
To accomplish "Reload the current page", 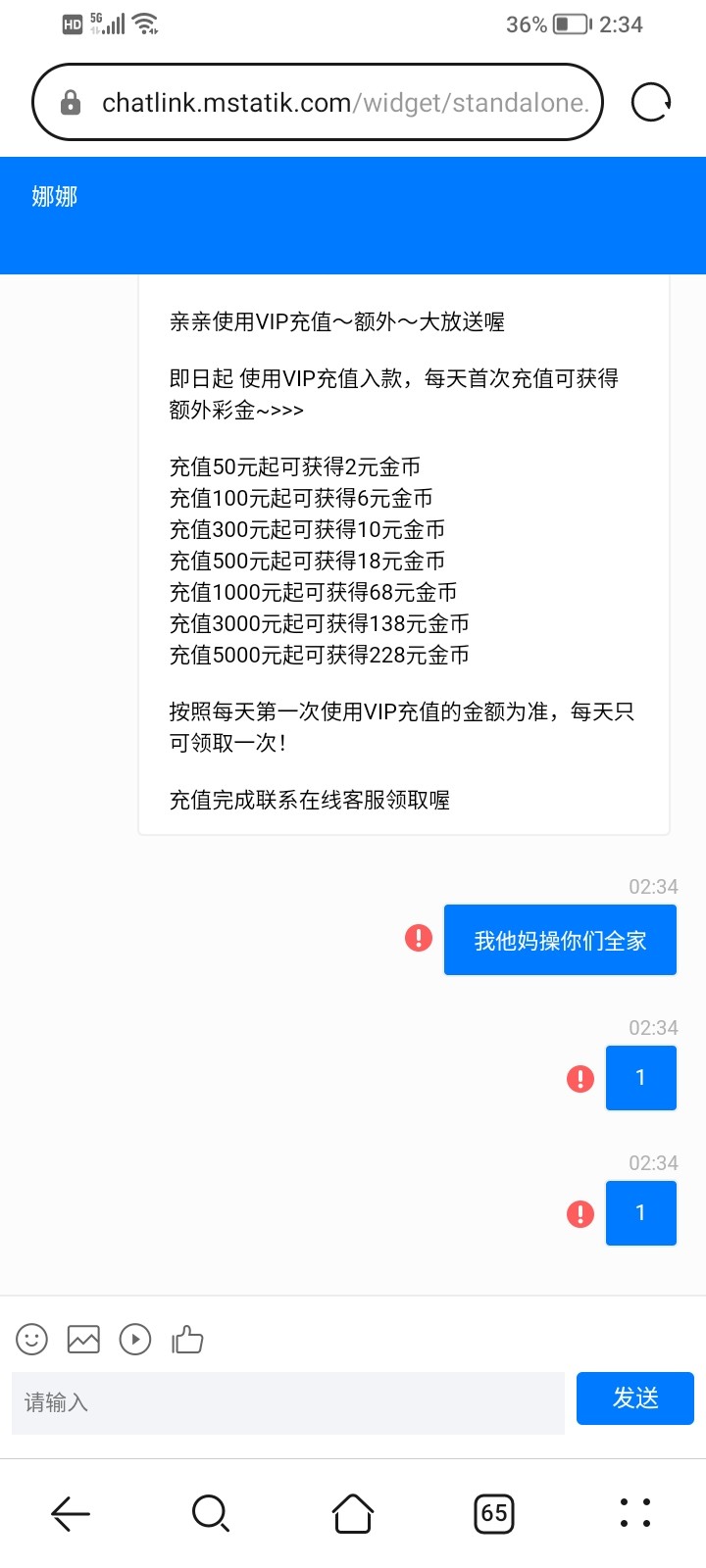I will click(x=651, y=102).
